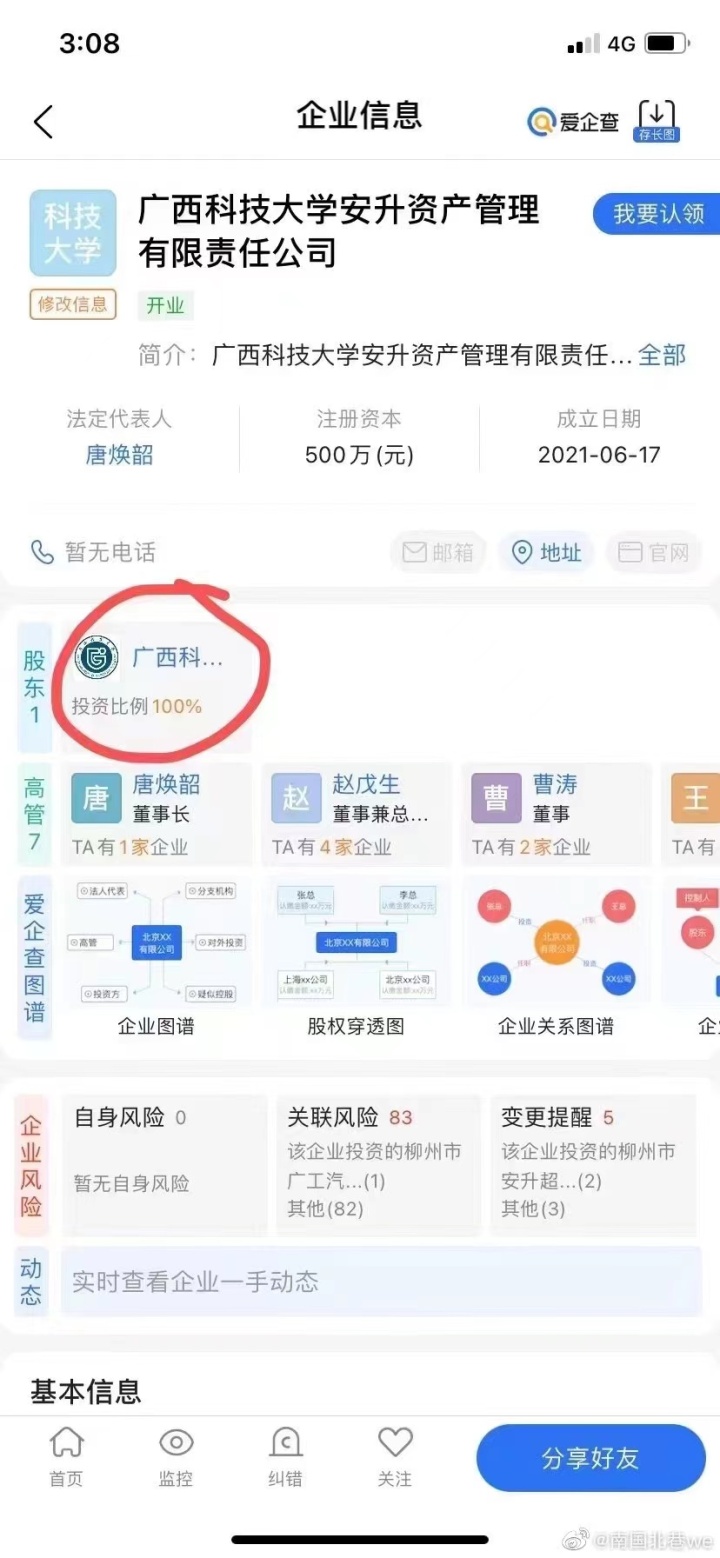Open the 企业关系图谱 relationship graph
720x1558 pixels.
[x=555, y=957]
